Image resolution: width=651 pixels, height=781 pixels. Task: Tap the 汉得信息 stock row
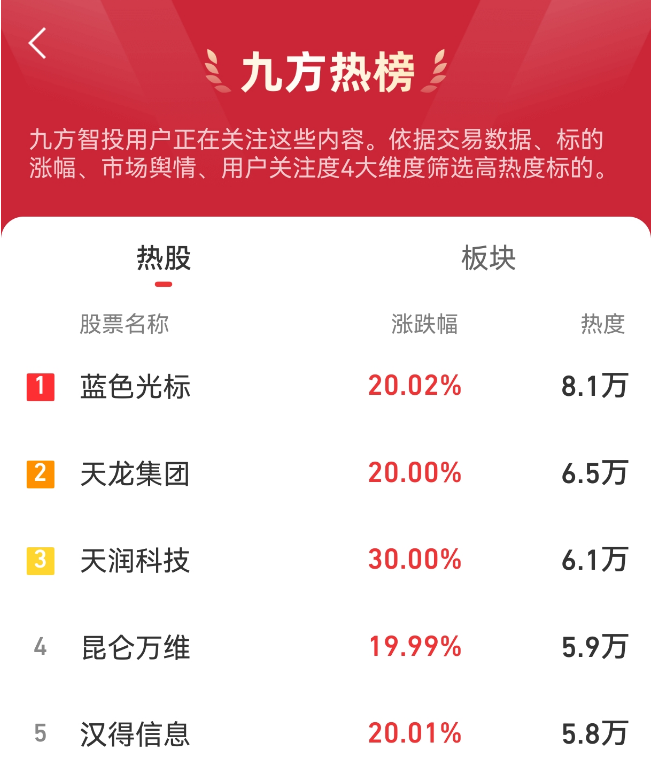[x=136, y=734]
